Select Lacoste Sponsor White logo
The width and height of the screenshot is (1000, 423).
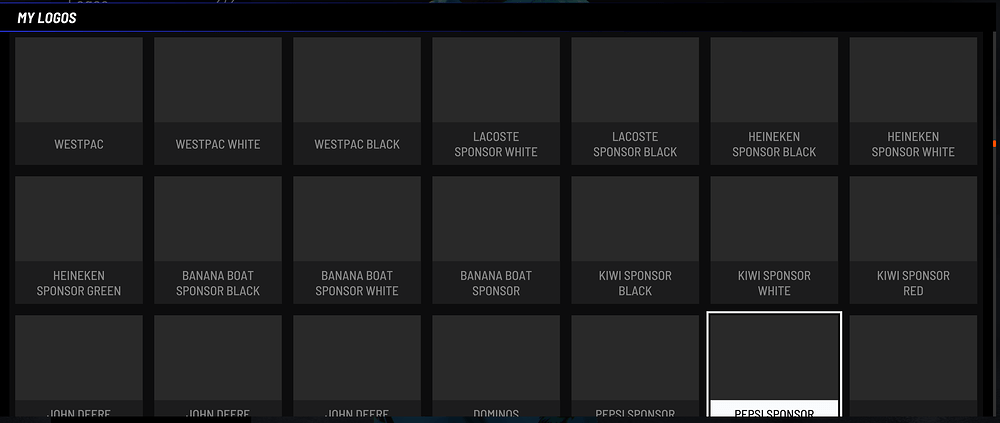(496, 100)
